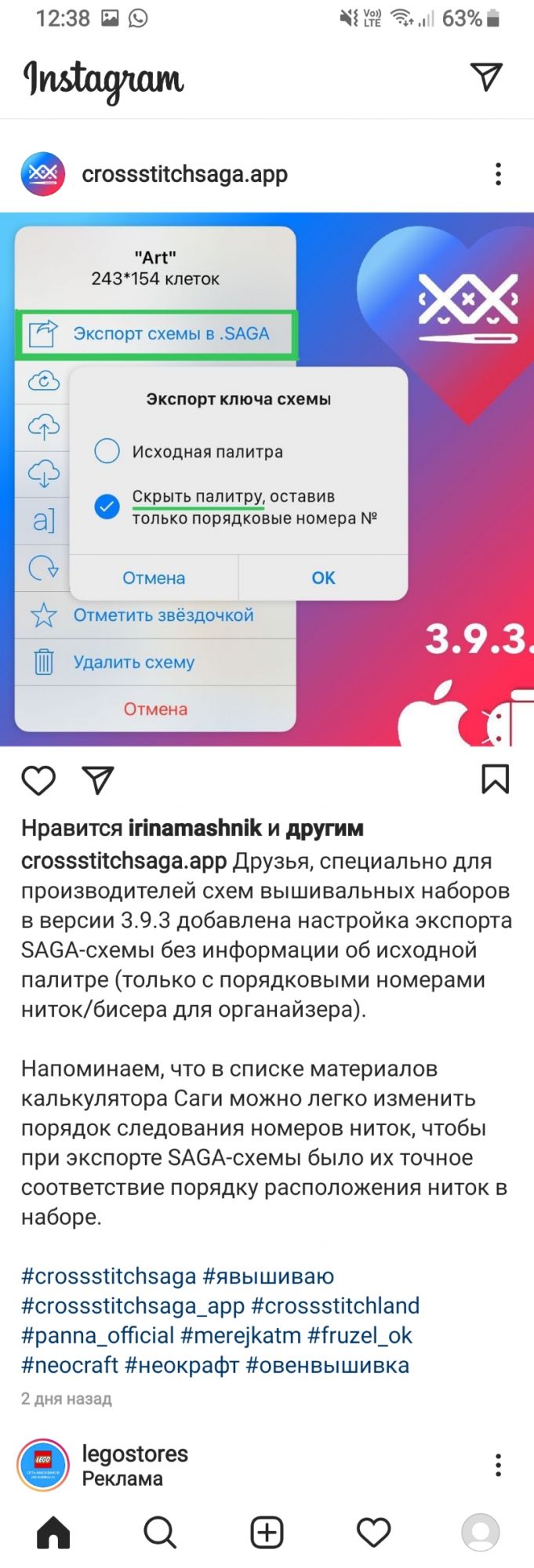Switch to your profile tab
Viewport: 534px width, 1568px height.
(x=480, y=1532)
